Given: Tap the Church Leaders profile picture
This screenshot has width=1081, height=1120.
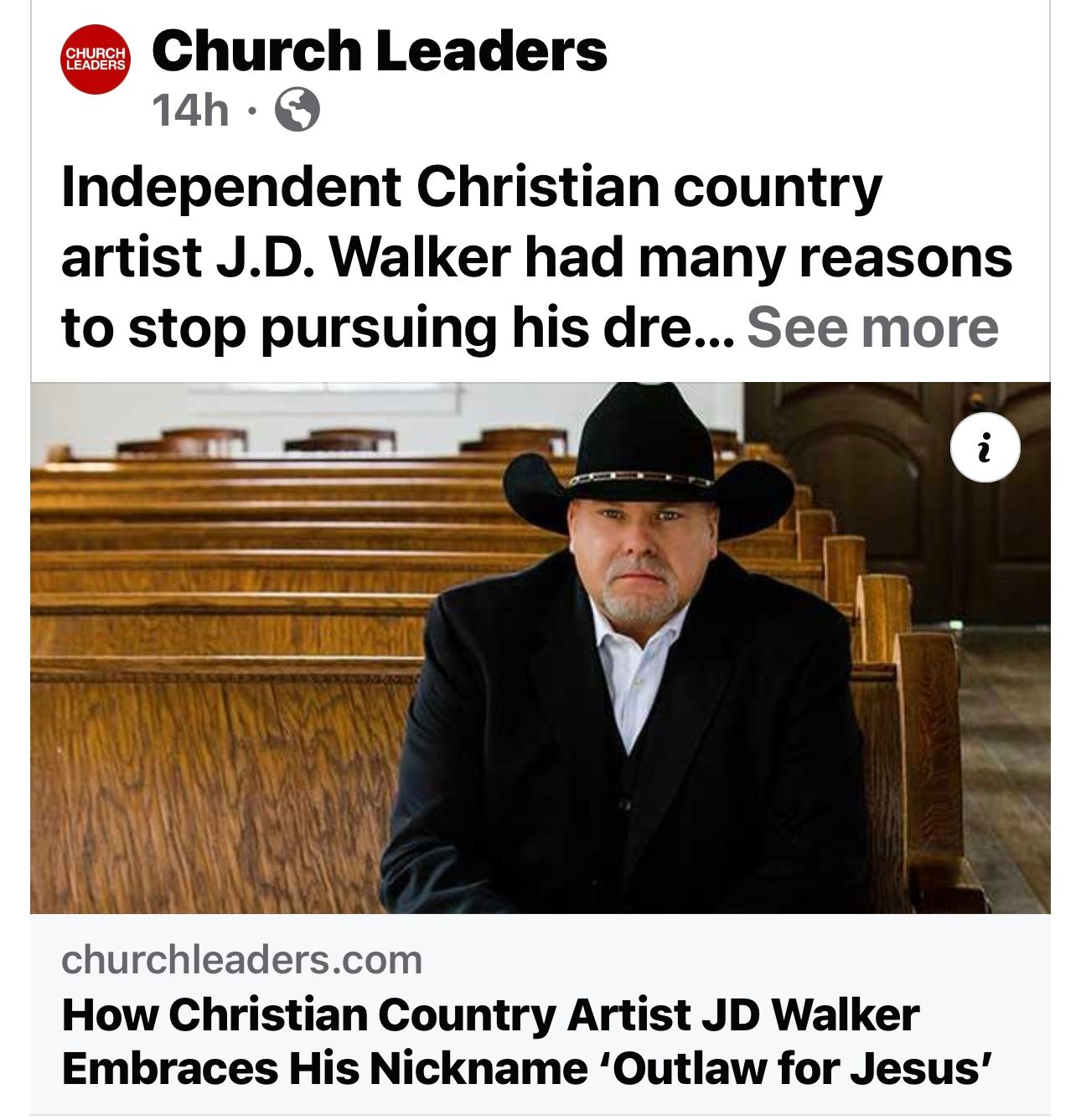Looking at the screenshot, I should [x=96, y=59].
